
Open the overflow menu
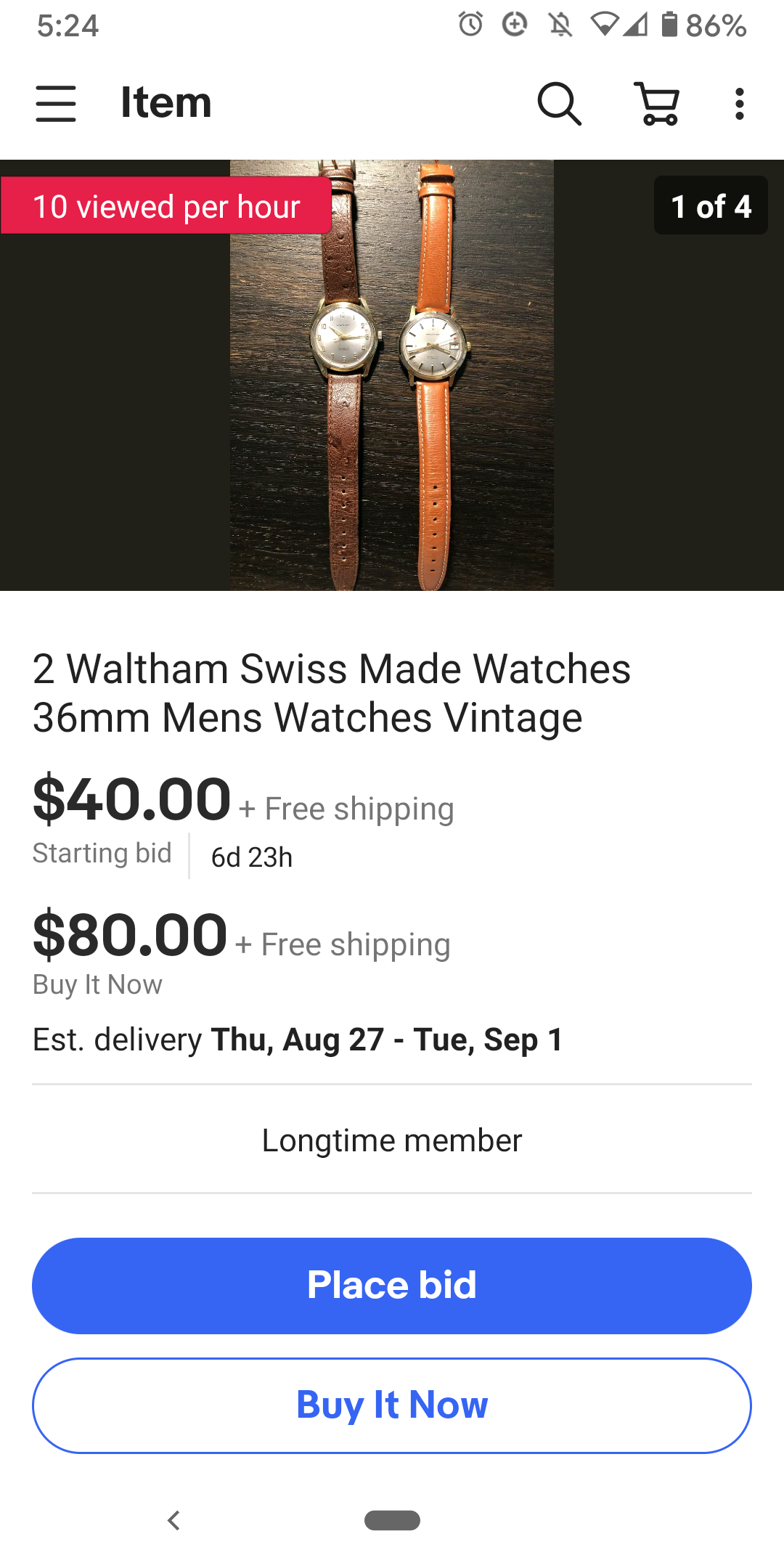coord(739,103)
